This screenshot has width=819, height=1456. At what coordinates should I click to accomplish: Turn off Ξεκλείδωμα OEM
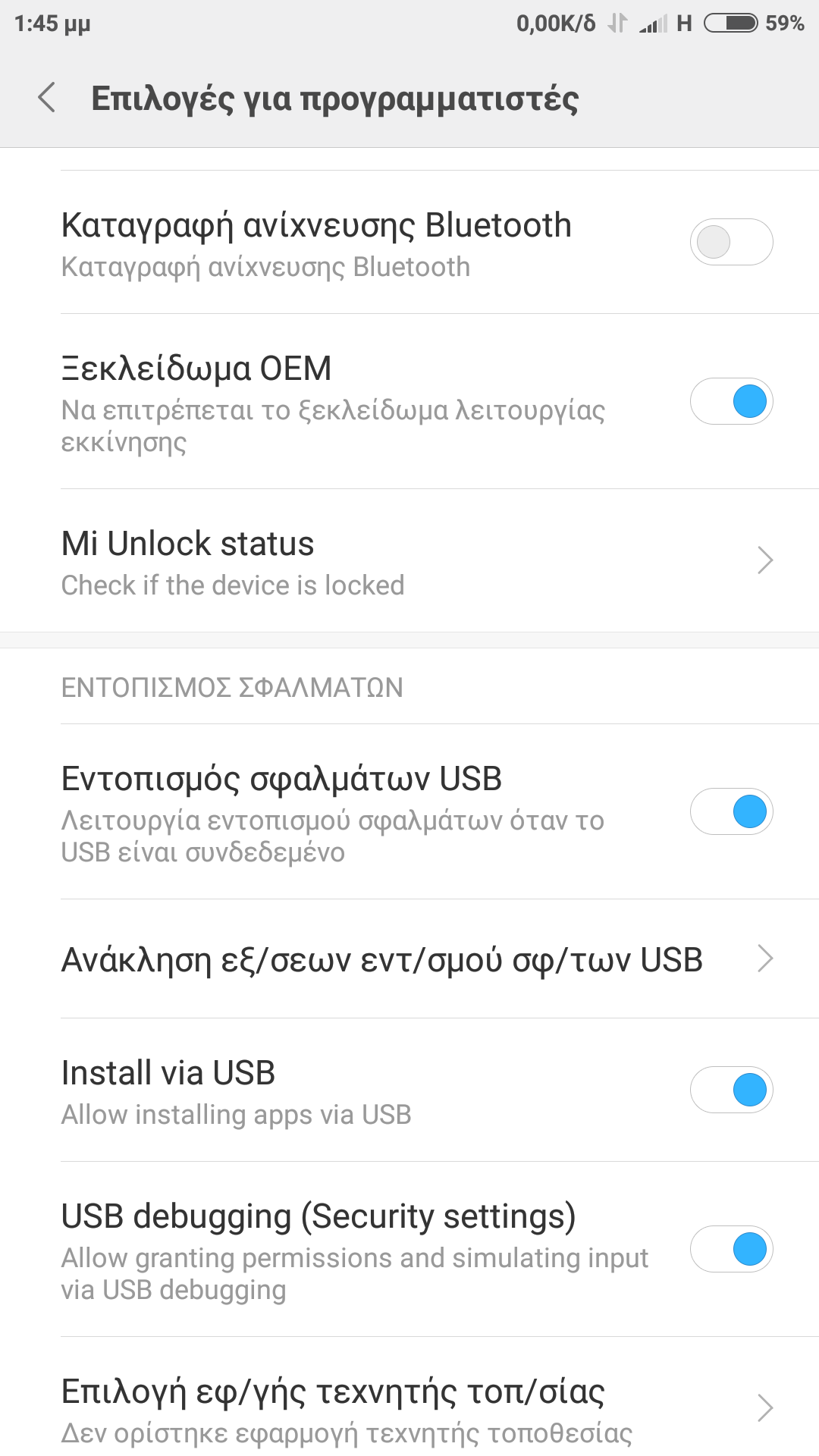tap(731, 402)
